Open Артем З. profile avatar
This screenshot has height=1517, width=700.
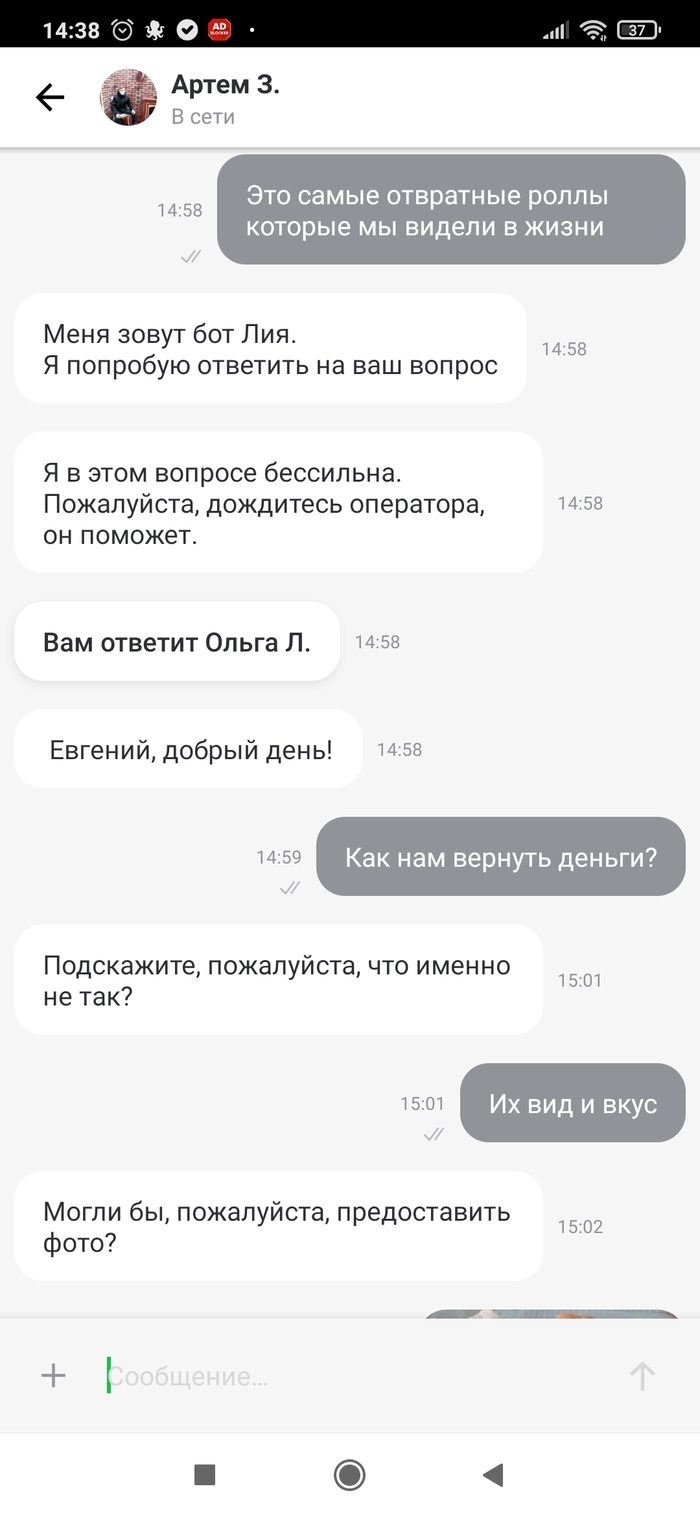point(128,97)
